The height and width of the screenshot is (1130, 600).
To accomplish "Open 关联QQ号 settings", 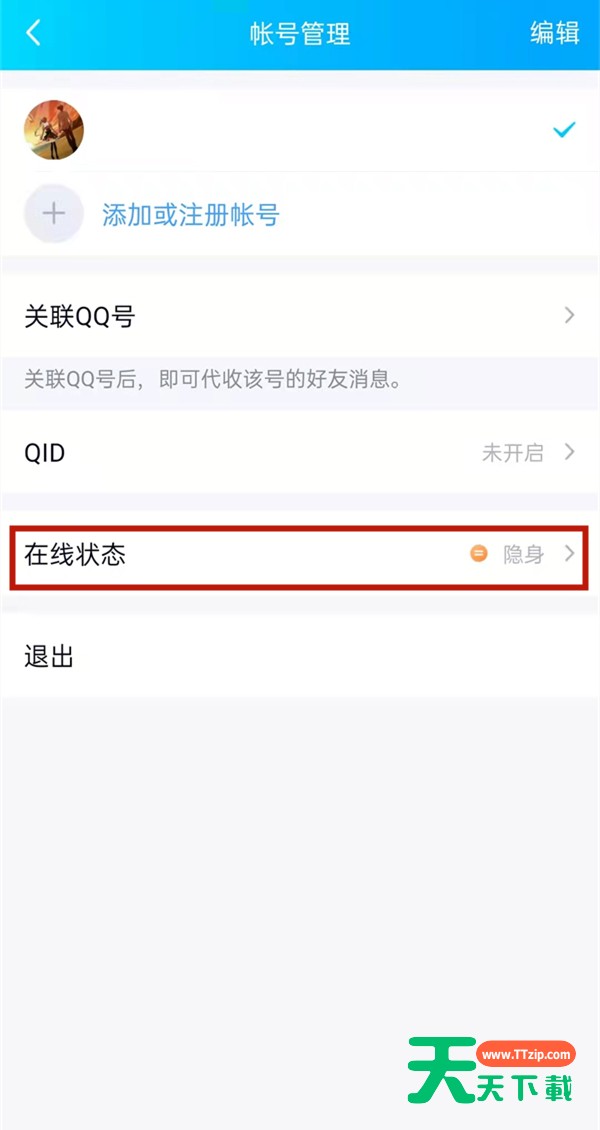I will tap(300, 316).
